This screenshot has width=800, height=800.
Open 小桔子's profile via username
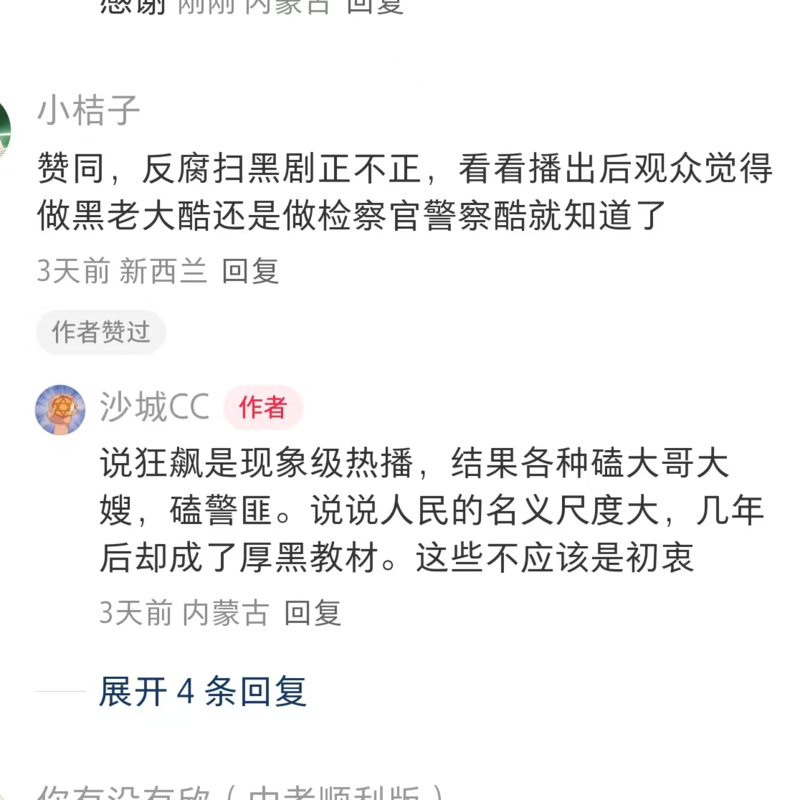[89, 110]
